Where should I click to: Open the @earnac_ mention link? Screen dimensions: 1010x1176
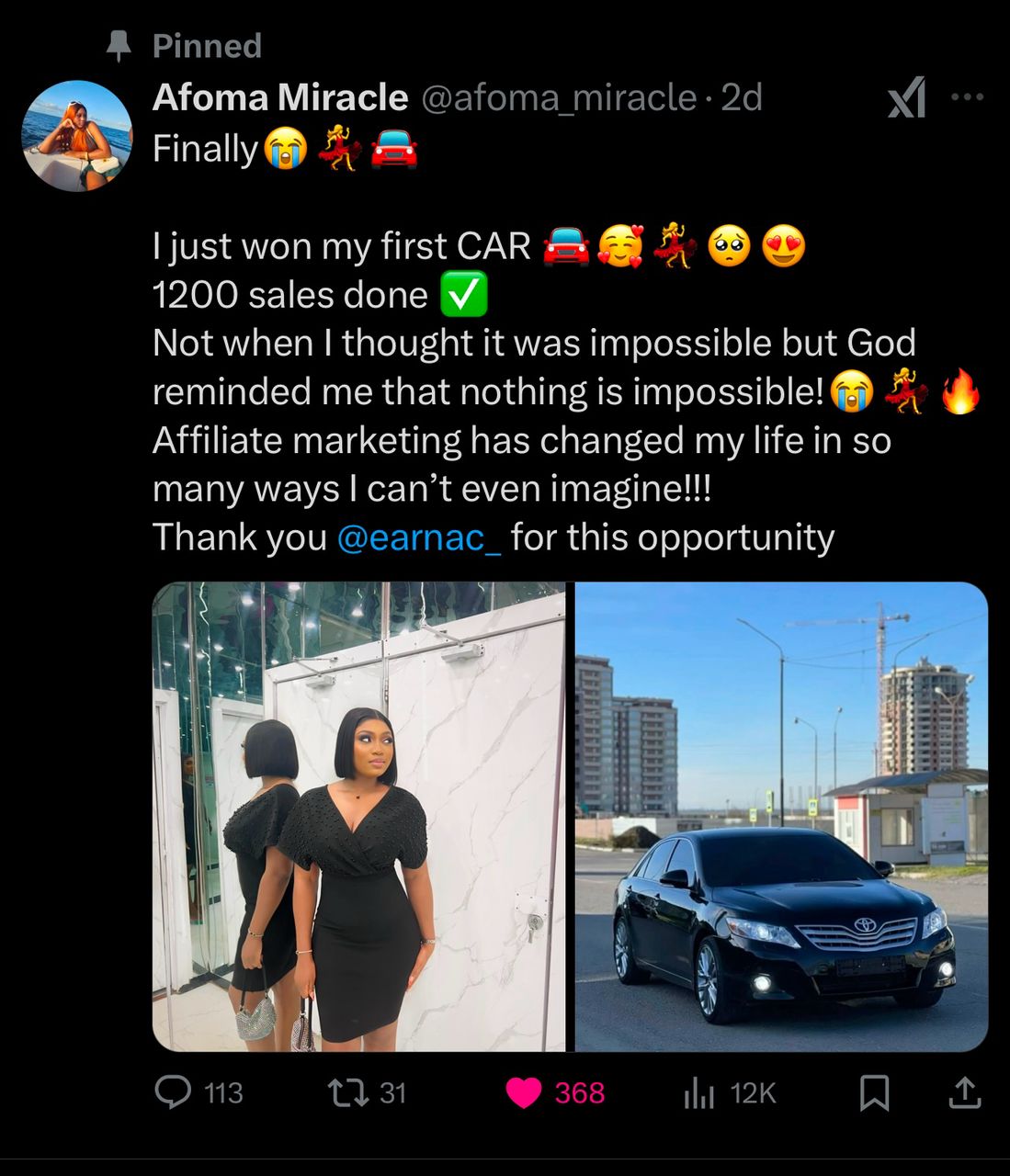[419, 537]
